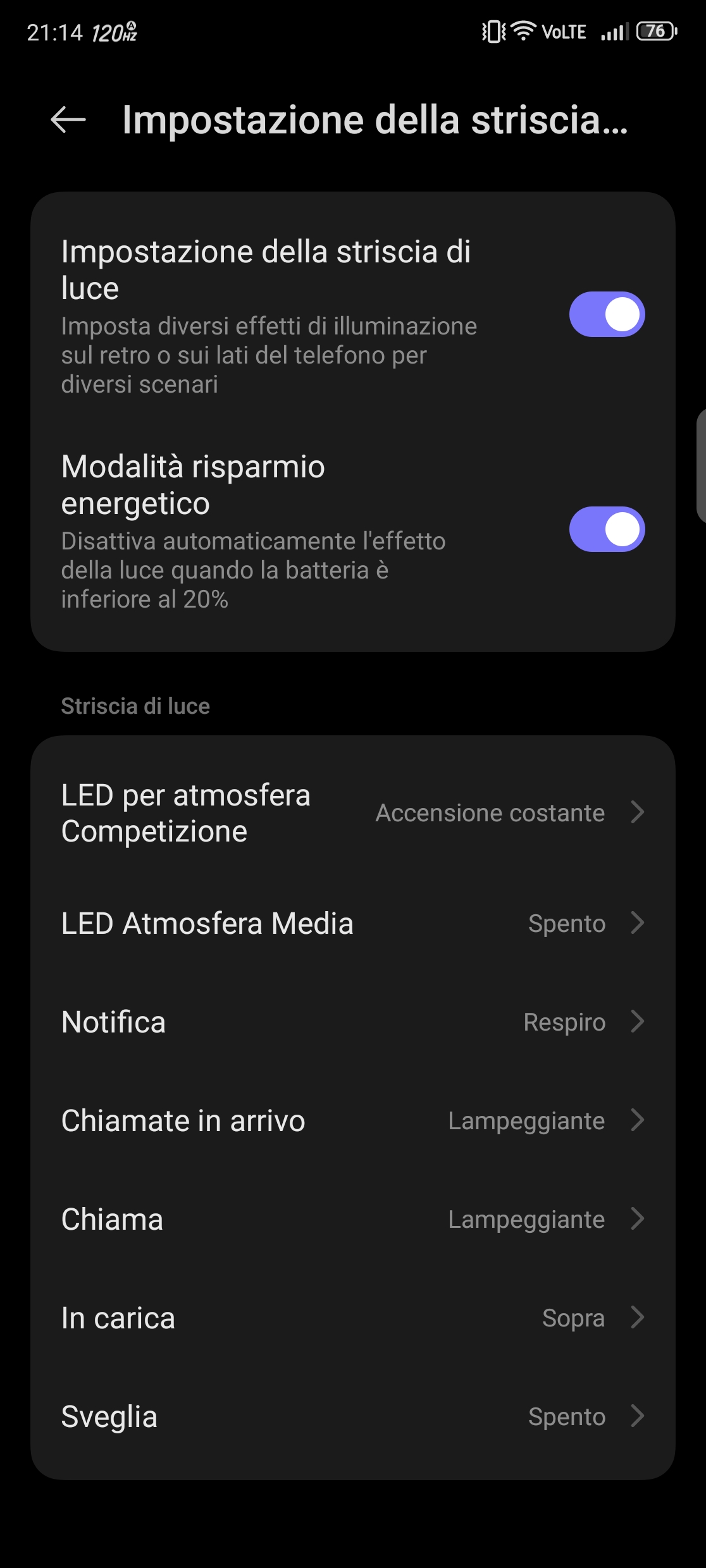Open In carica light effect

[x=352, y=1318]
